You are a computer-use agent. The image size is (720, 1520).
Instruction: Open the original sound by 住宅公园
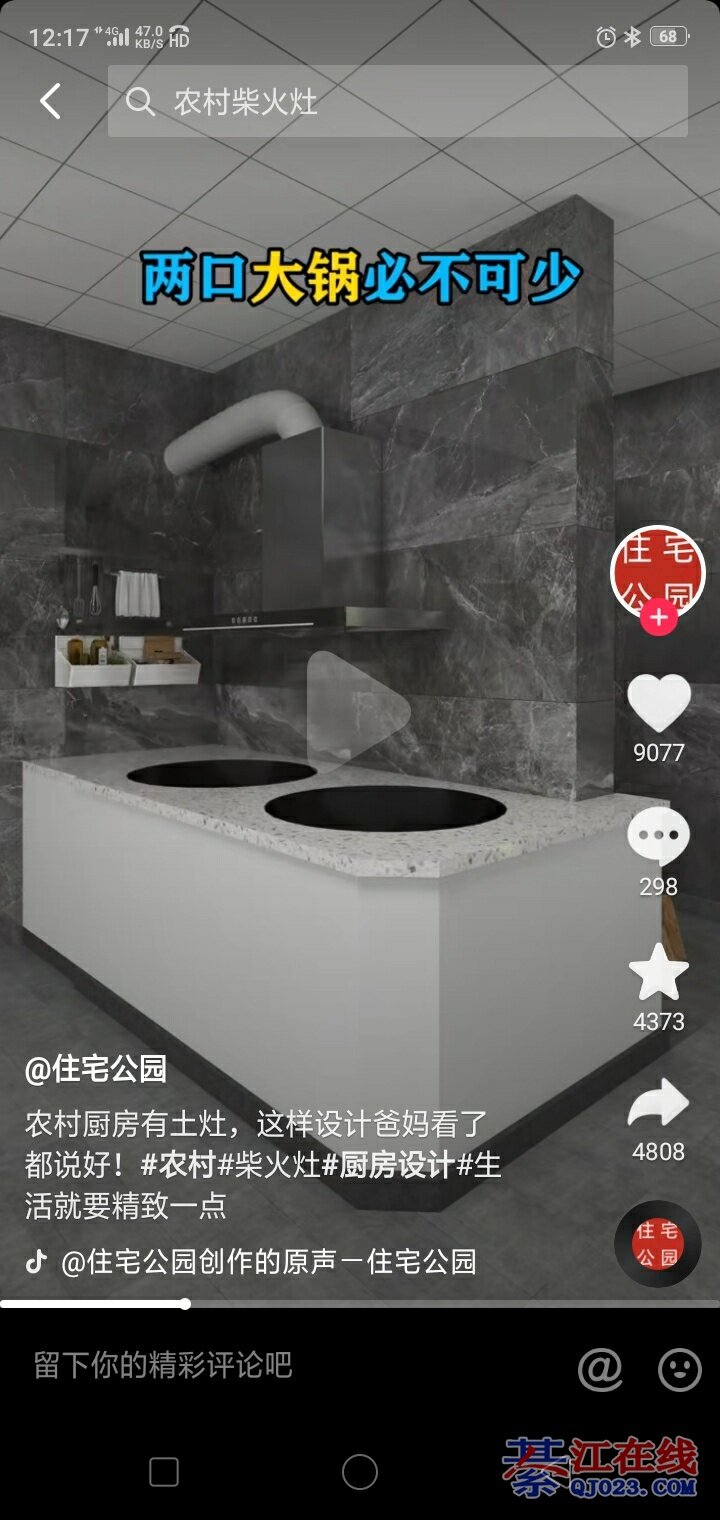268,1261
